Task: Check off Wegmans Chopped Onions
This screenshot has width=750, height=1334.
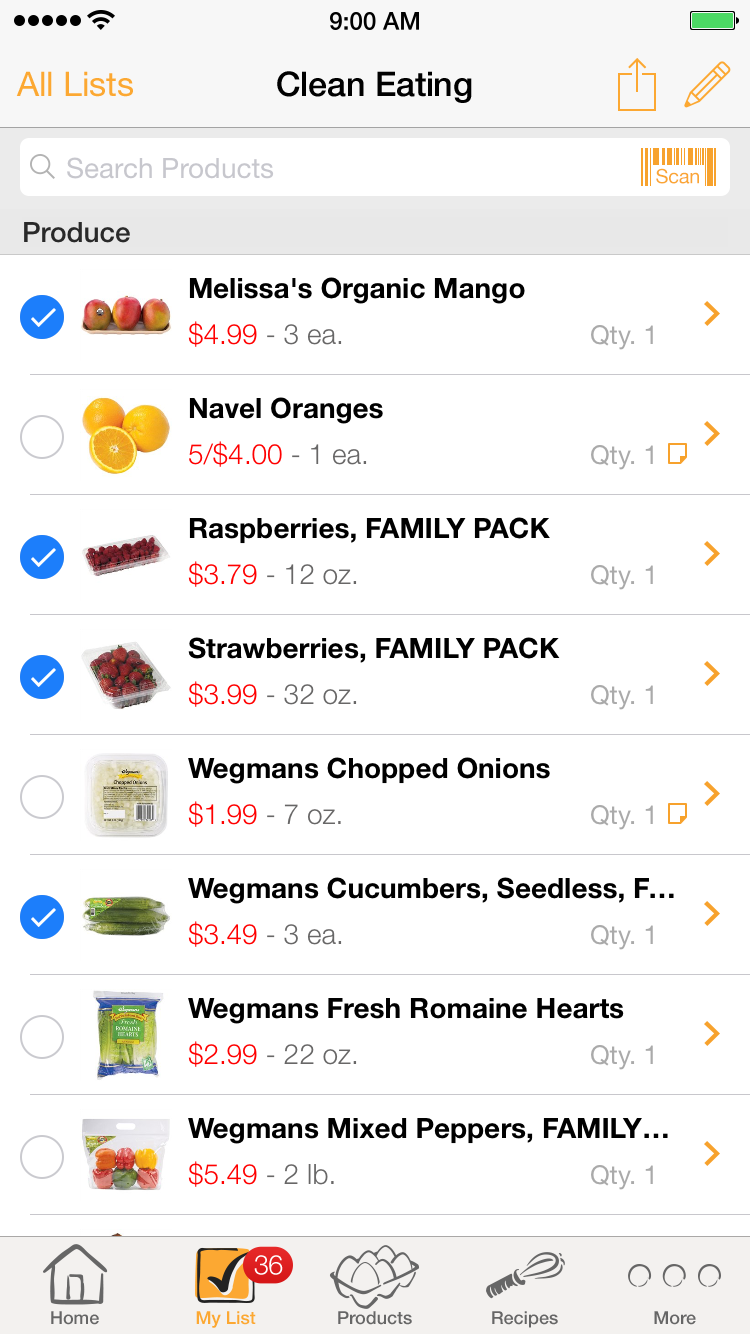Action: pos(42,797)
